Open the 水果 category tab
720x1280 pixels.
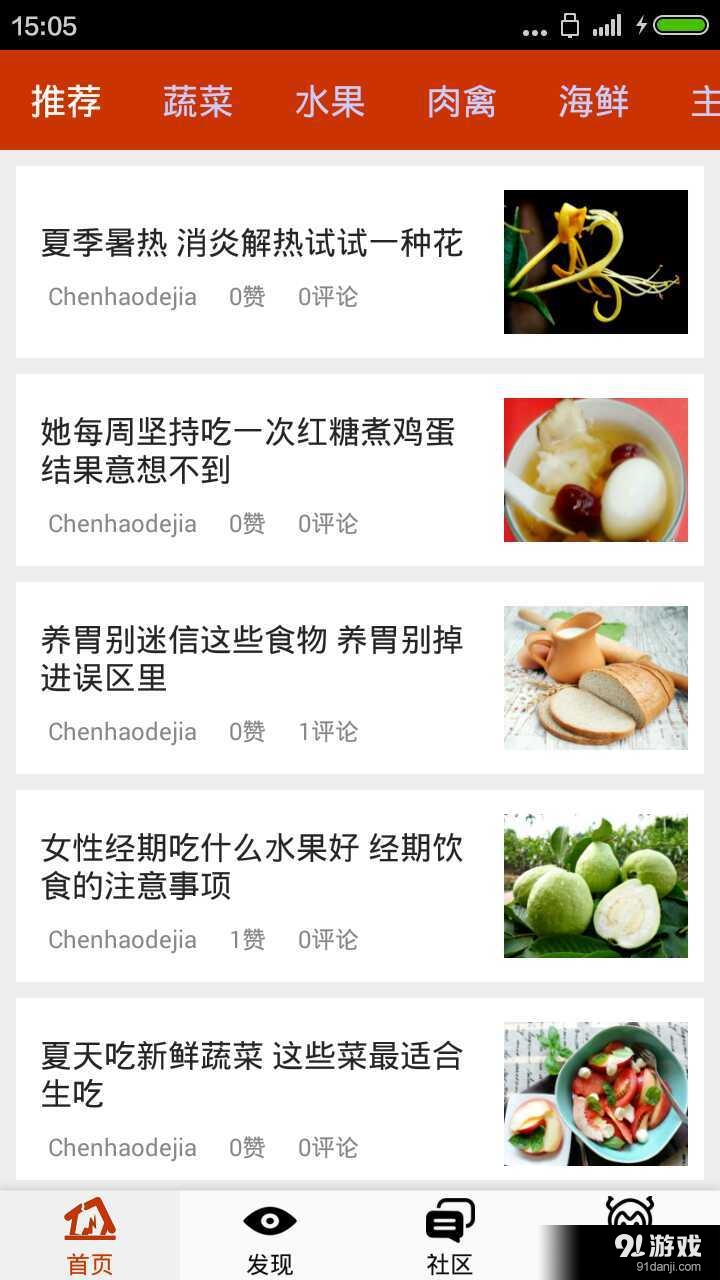click(x=329, y=100)
